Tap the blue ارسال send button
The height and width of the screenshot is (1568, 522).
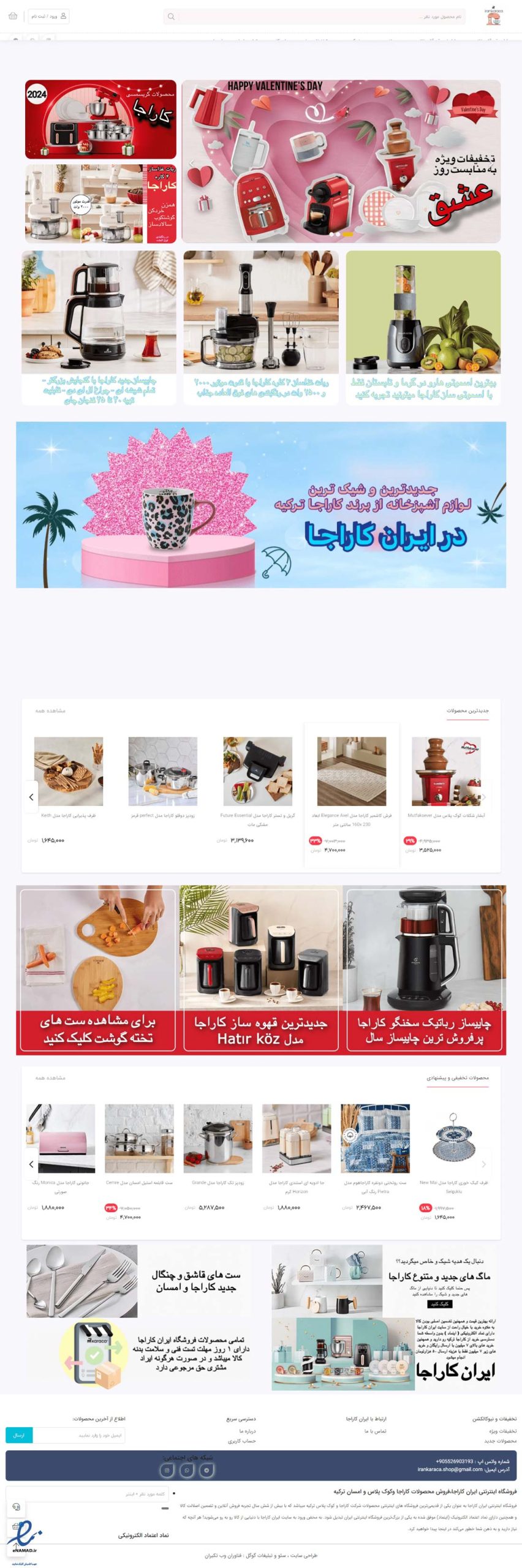click(x=19, y=1435)
